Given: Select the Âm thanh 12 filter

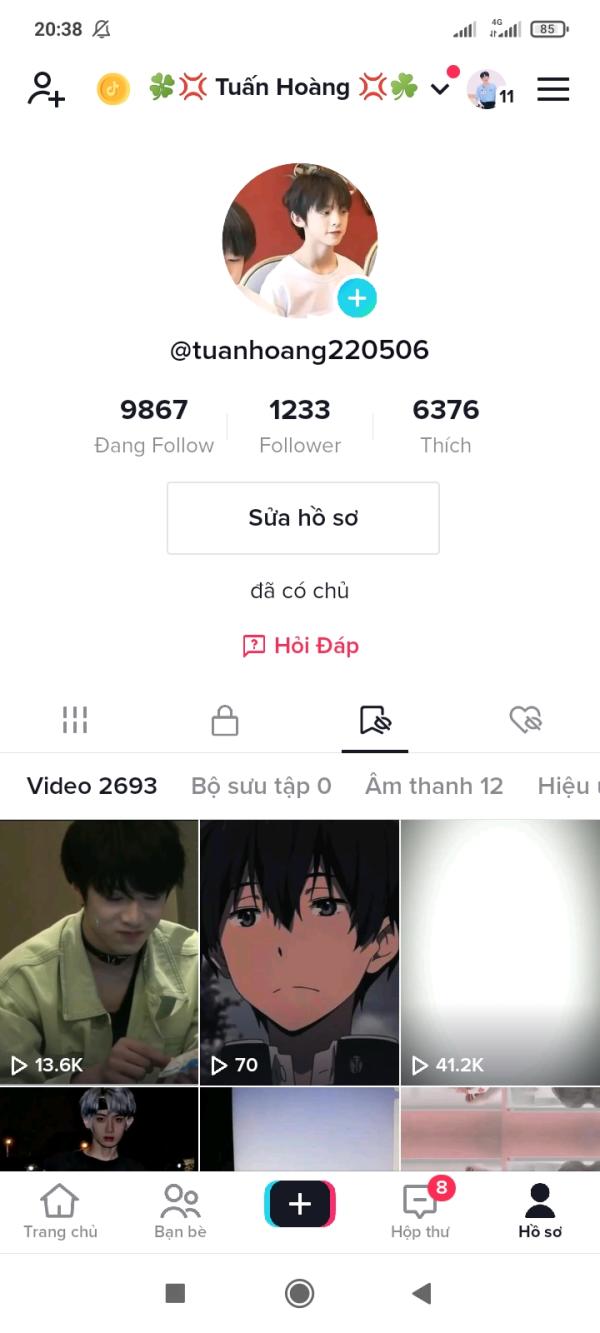Looking at the screenshot, I should (x=434, y=786).
